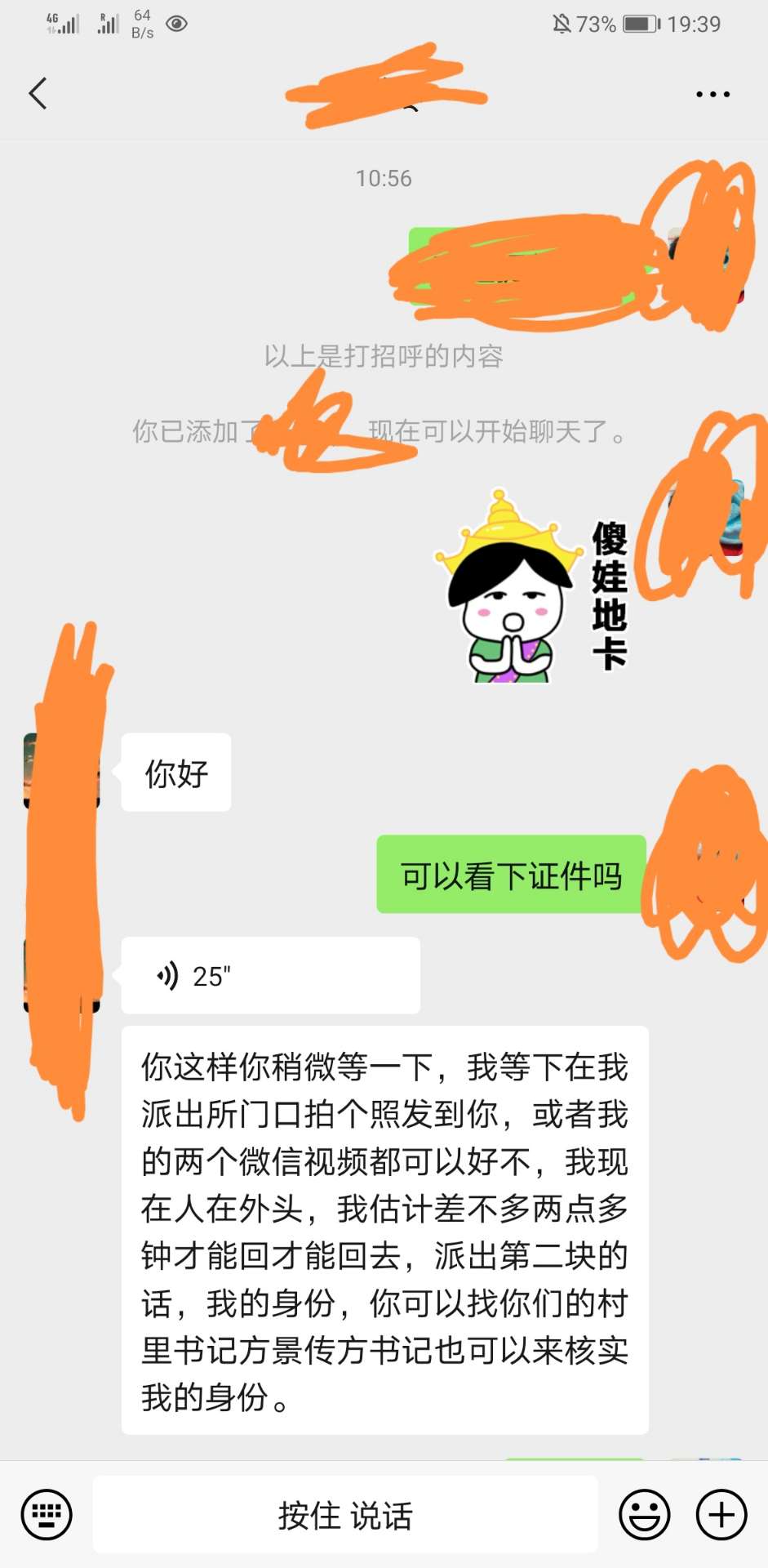Viewport: 768px width, 1568px height.
Task: Tap the 你好 message bubble
Action: (176, 773)
